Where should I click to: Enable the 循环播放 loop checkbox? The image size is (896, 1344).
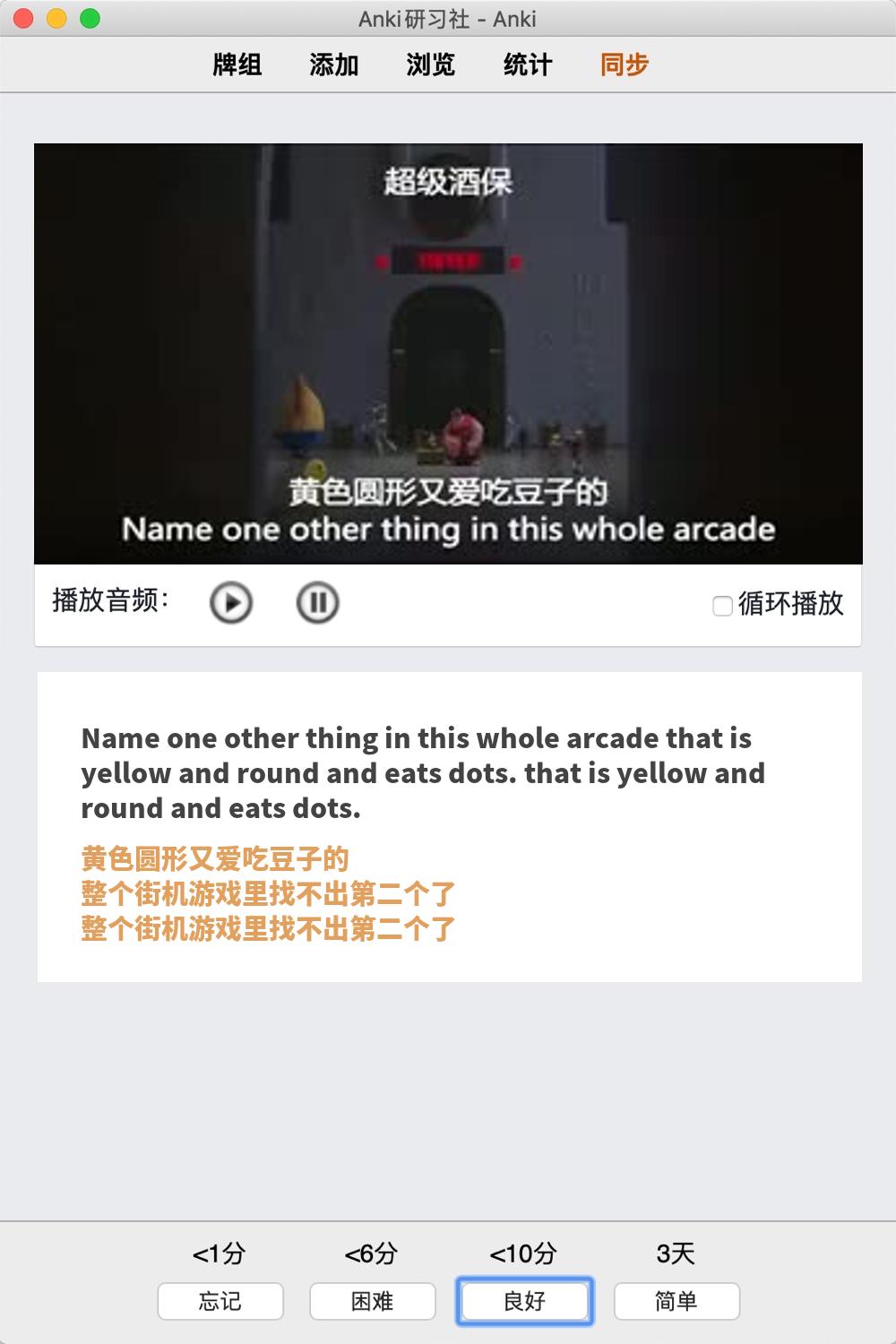click(x=722, y=606)
